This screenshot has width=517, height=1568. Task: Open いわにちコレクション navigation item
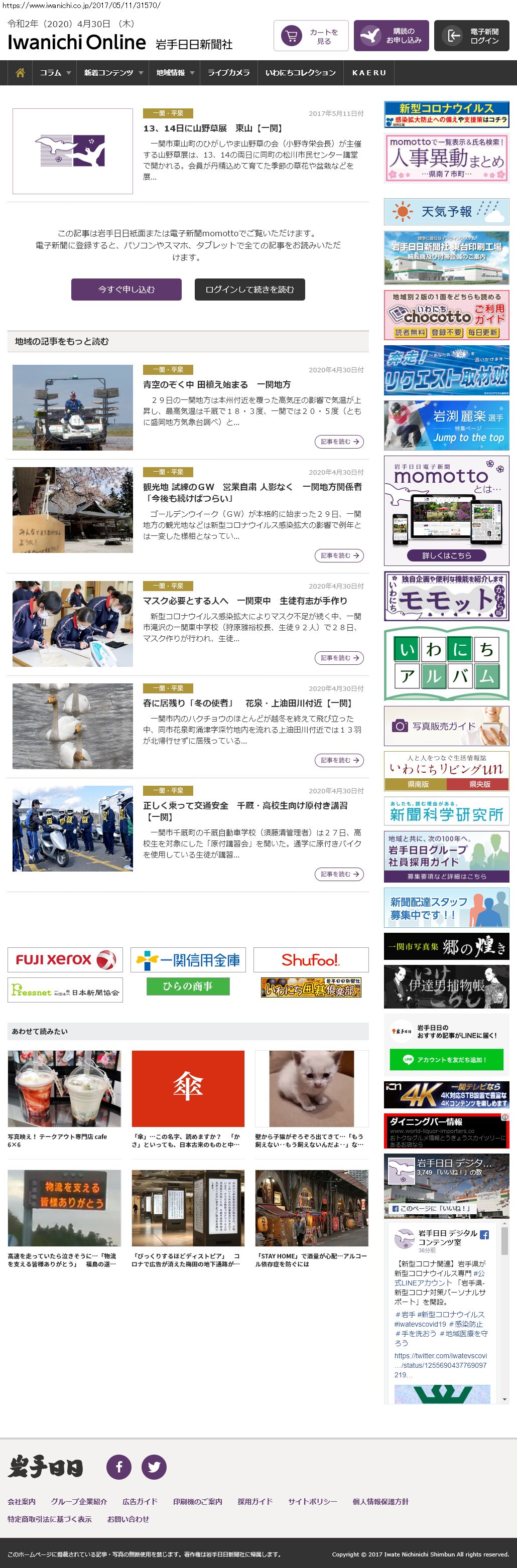pos(300,73)
